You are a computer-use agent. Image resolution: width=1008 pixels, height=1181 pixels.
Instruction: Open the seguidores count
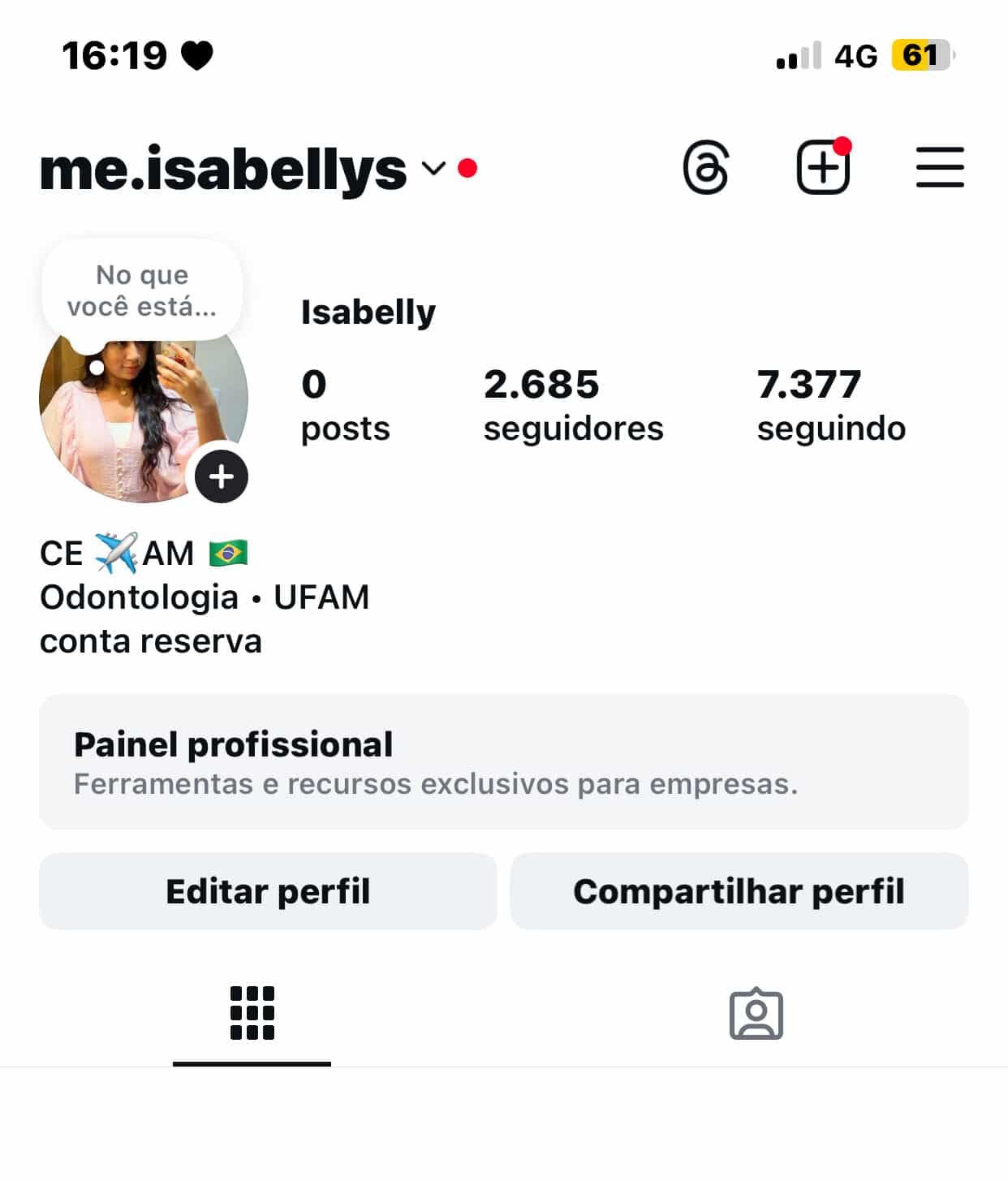point(571,403)
